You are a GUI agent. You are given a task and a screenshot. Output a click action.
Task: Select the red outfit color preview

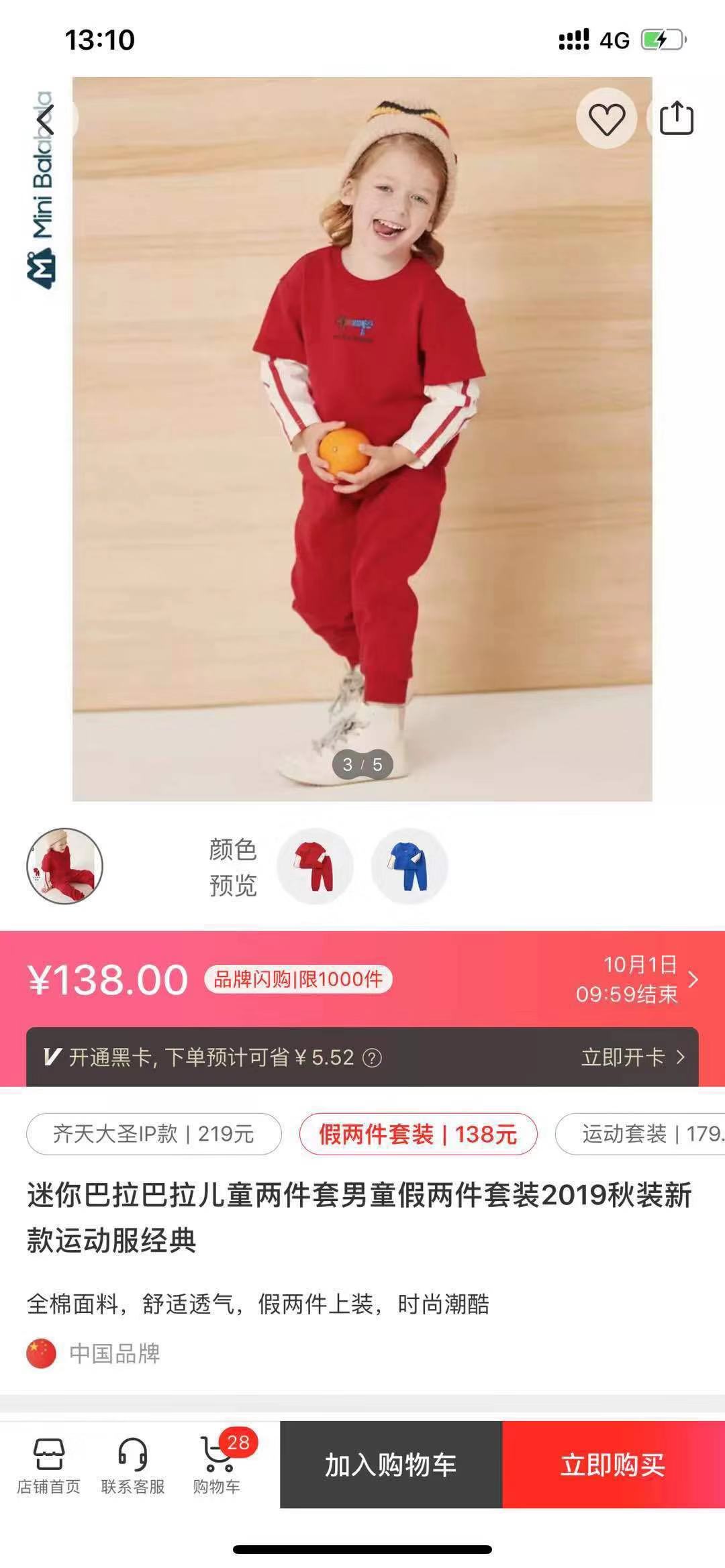[x=316, y=866]
